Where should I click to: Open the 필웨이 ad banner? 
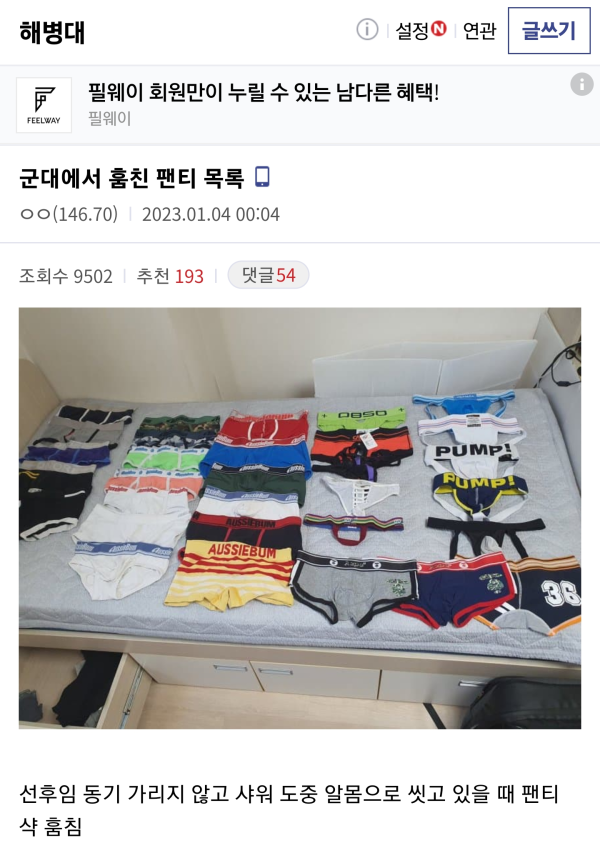point(263,104)
